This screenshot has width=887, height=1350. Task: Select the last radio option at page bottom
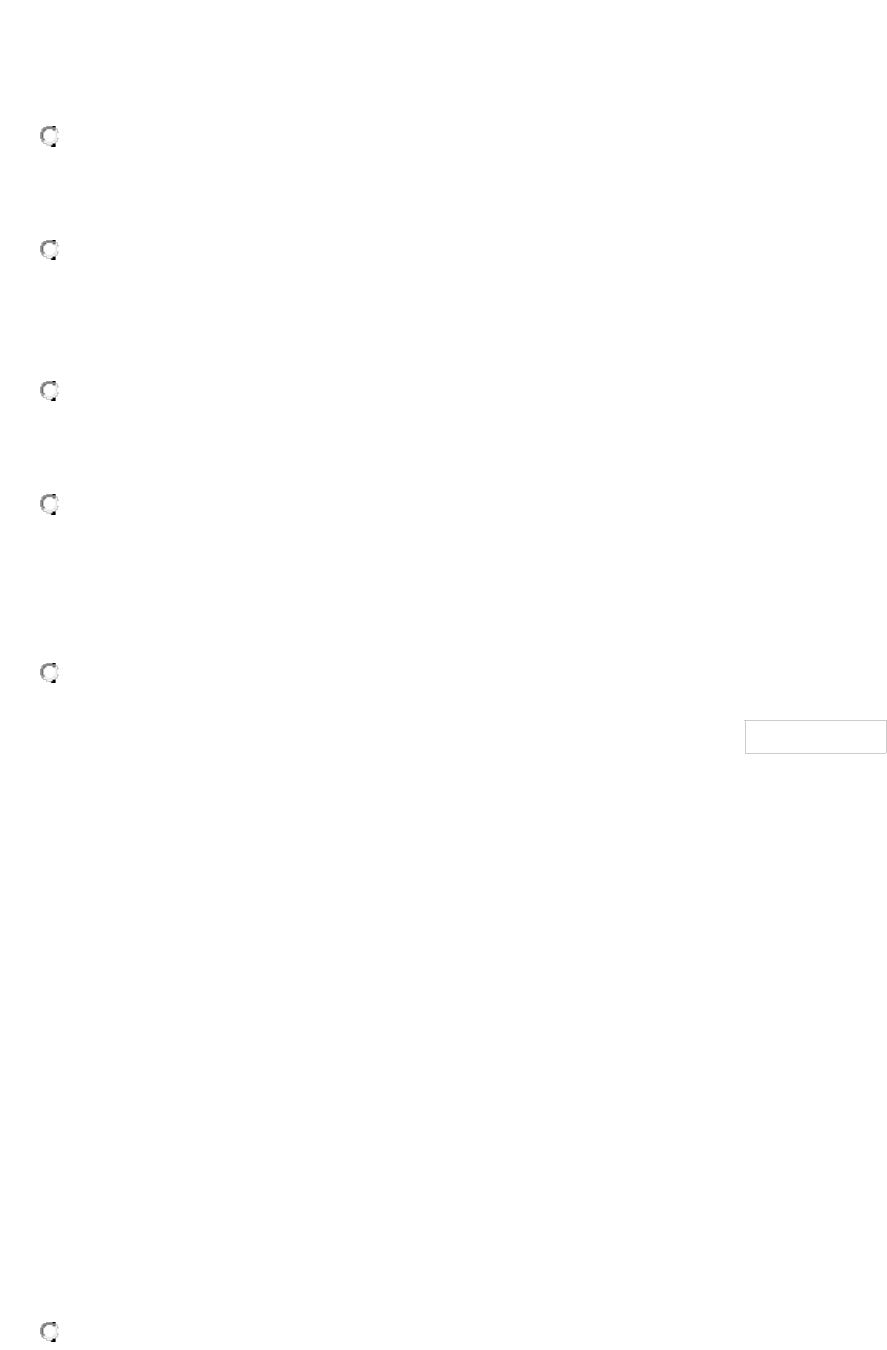pos(49,1331)
